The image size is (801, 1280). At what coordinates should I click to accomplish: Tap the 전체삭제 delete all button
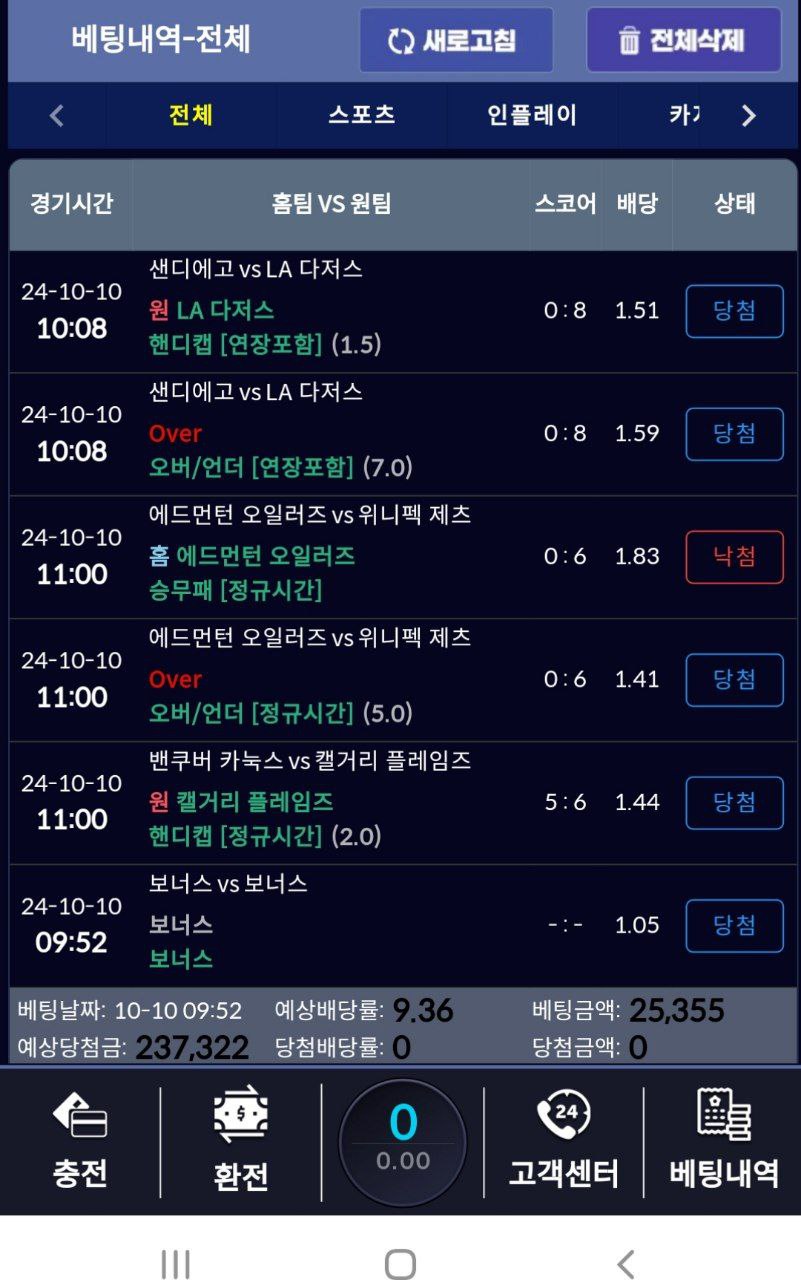point(684,41)
